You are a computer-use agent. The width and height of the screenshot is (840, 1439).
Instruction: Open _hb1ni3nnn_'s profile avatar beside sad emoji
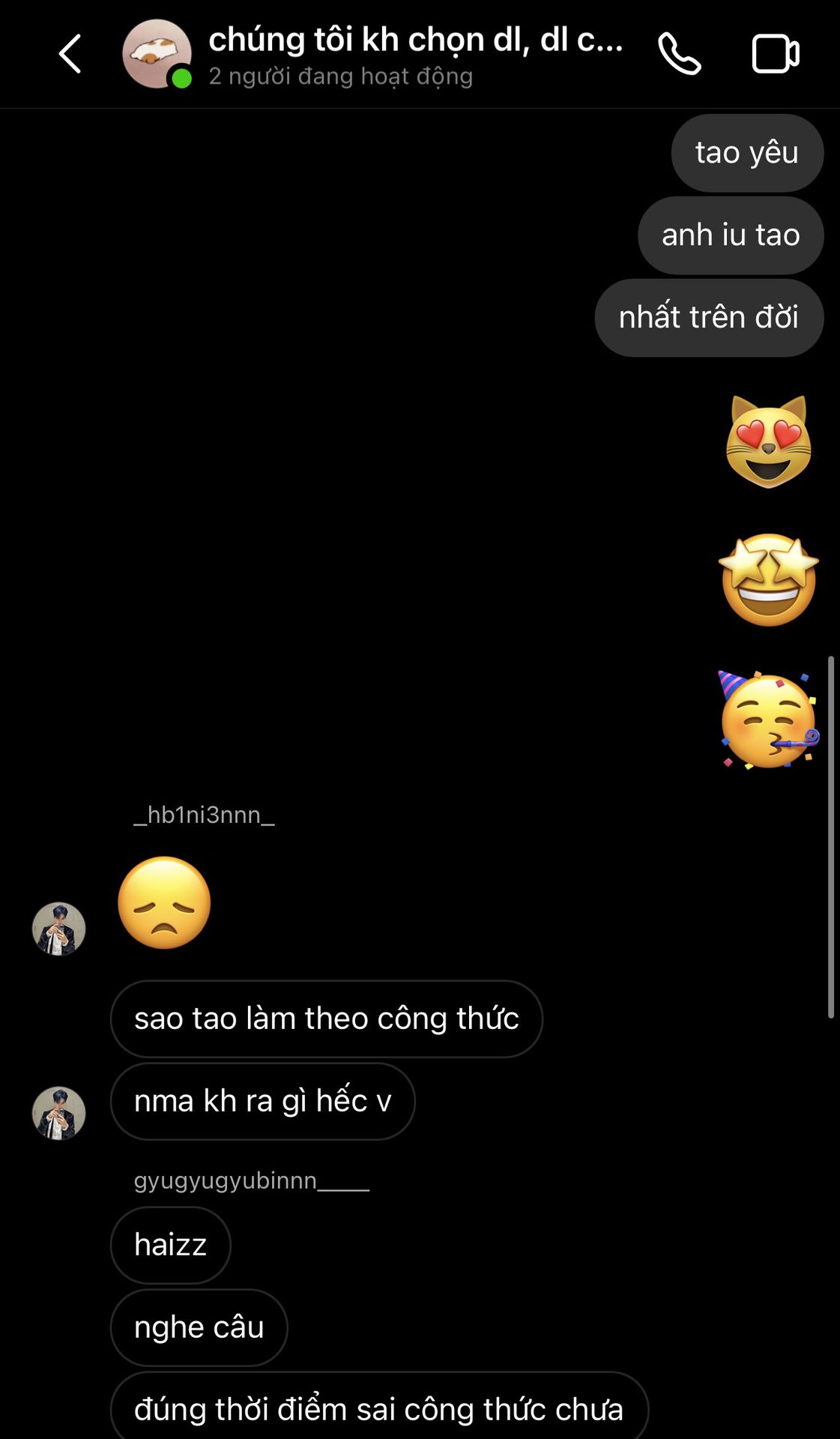click(58, 929)
